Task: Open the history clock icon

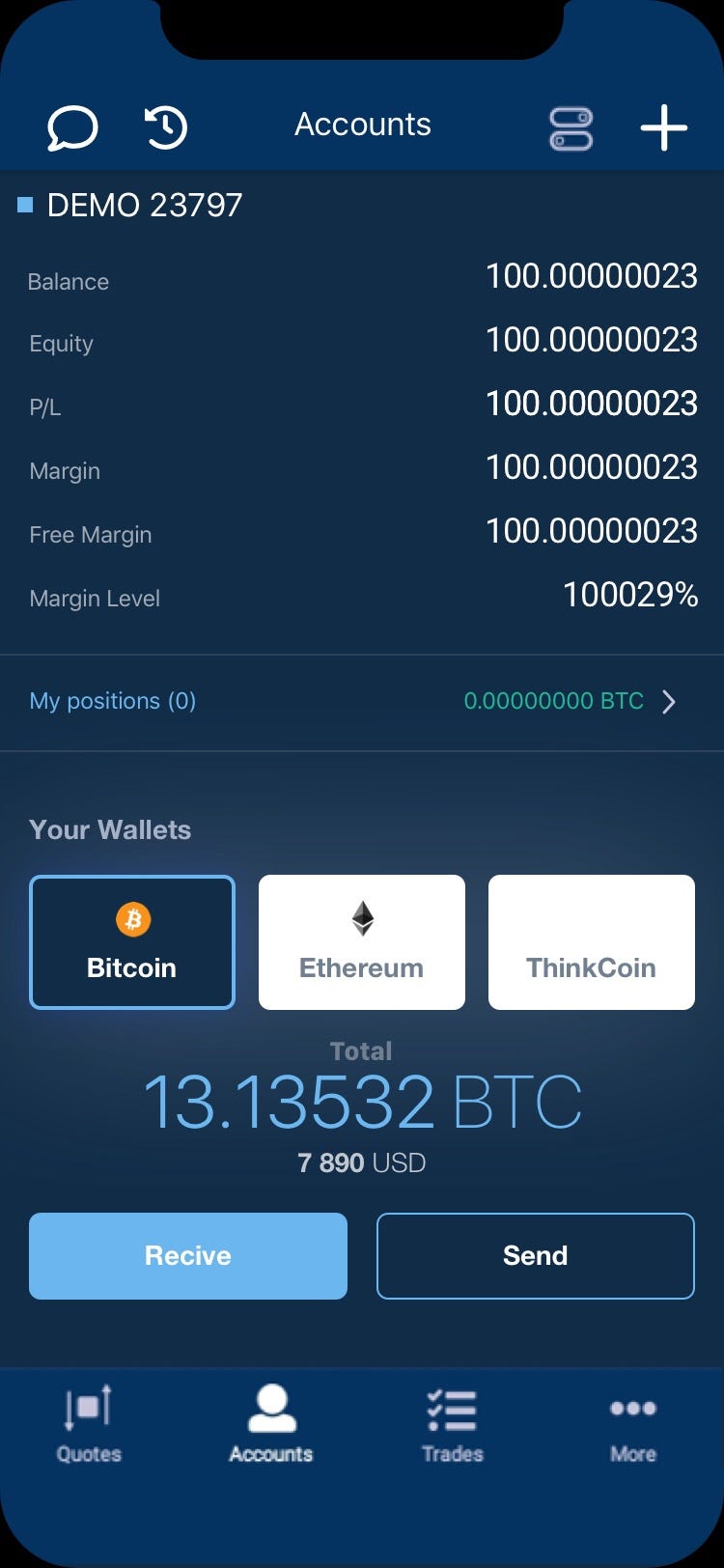Action: (166, 127)
